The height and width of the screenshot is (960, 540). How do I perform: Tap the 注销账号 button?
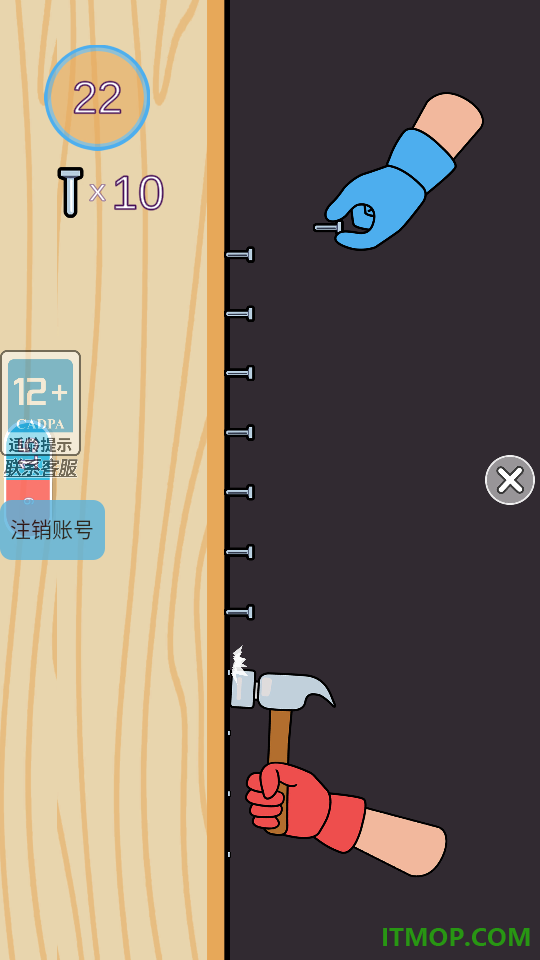pos(52,530)
